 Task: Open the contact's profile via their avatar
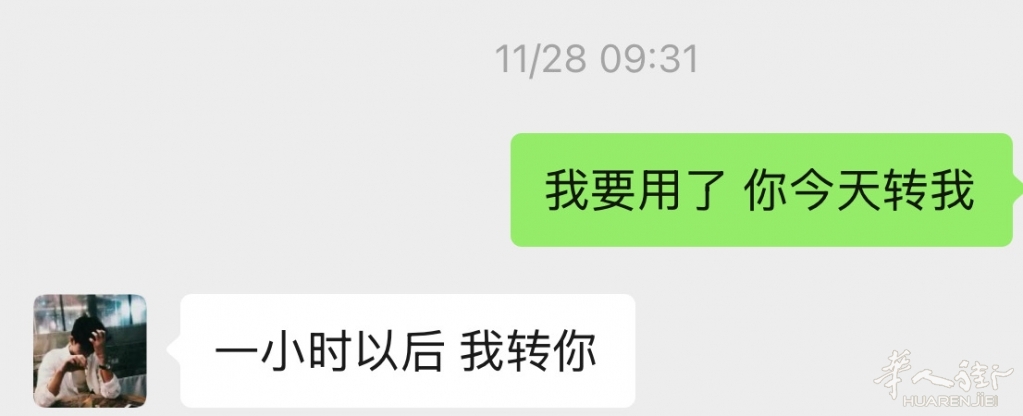click(90, 350)
